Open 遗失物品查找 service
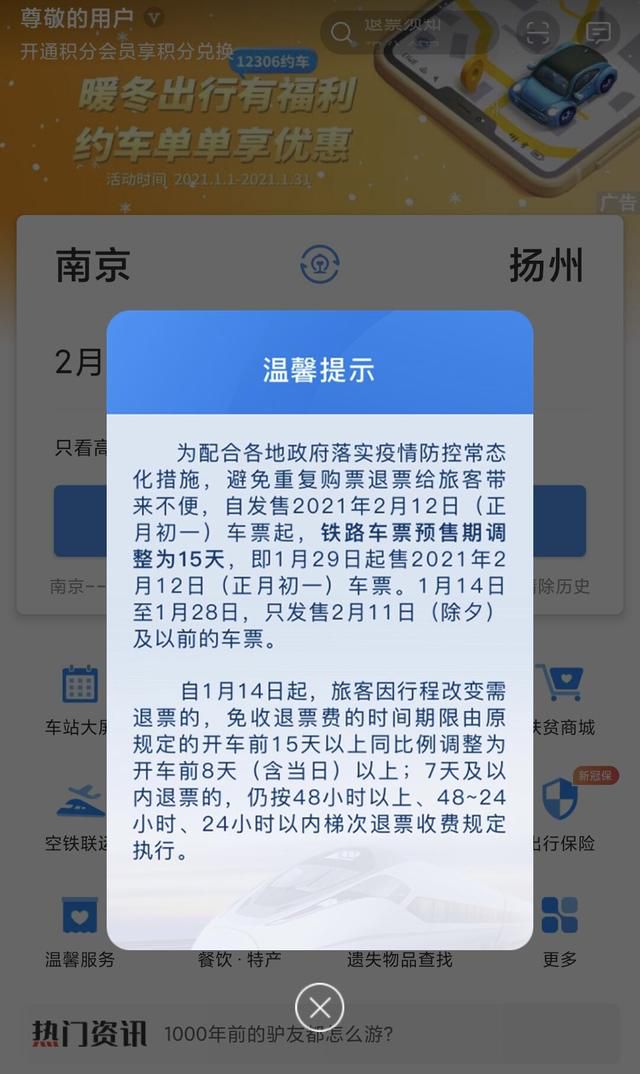 399,958
